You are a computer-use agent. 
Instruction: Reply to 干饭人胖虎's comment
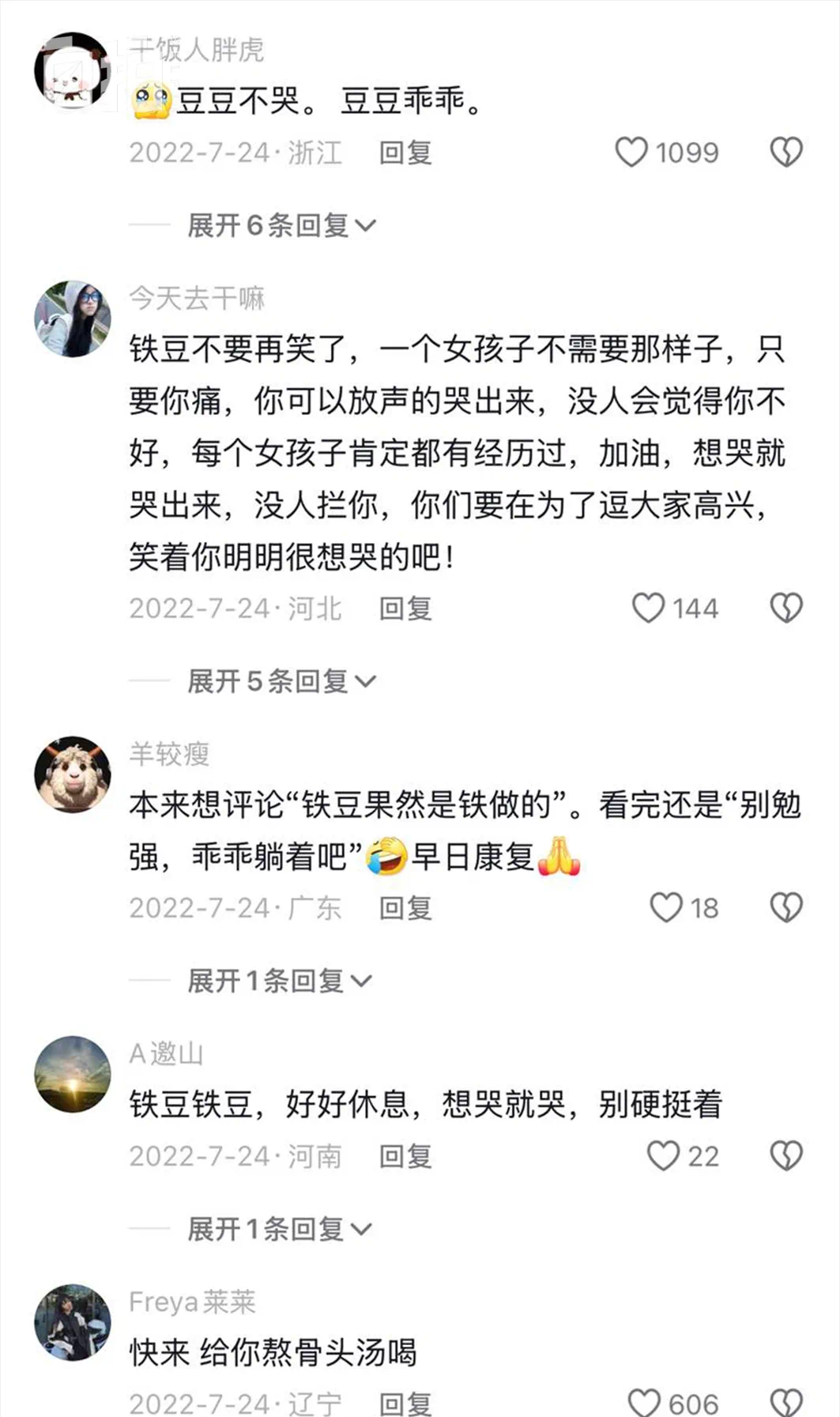405,153
